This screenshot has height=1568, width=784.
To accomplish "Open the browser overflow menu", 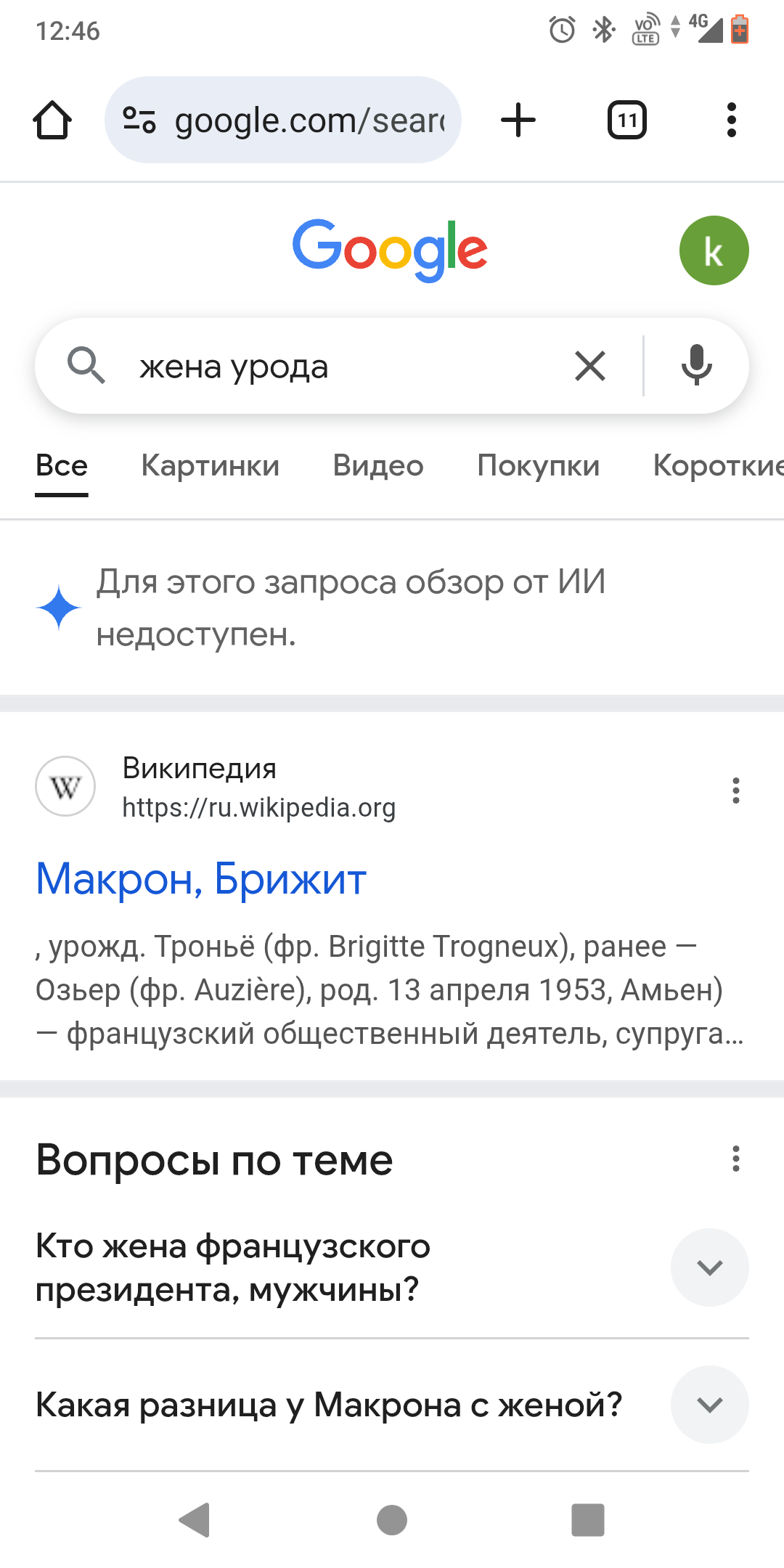I will click(x=731, y=120).
